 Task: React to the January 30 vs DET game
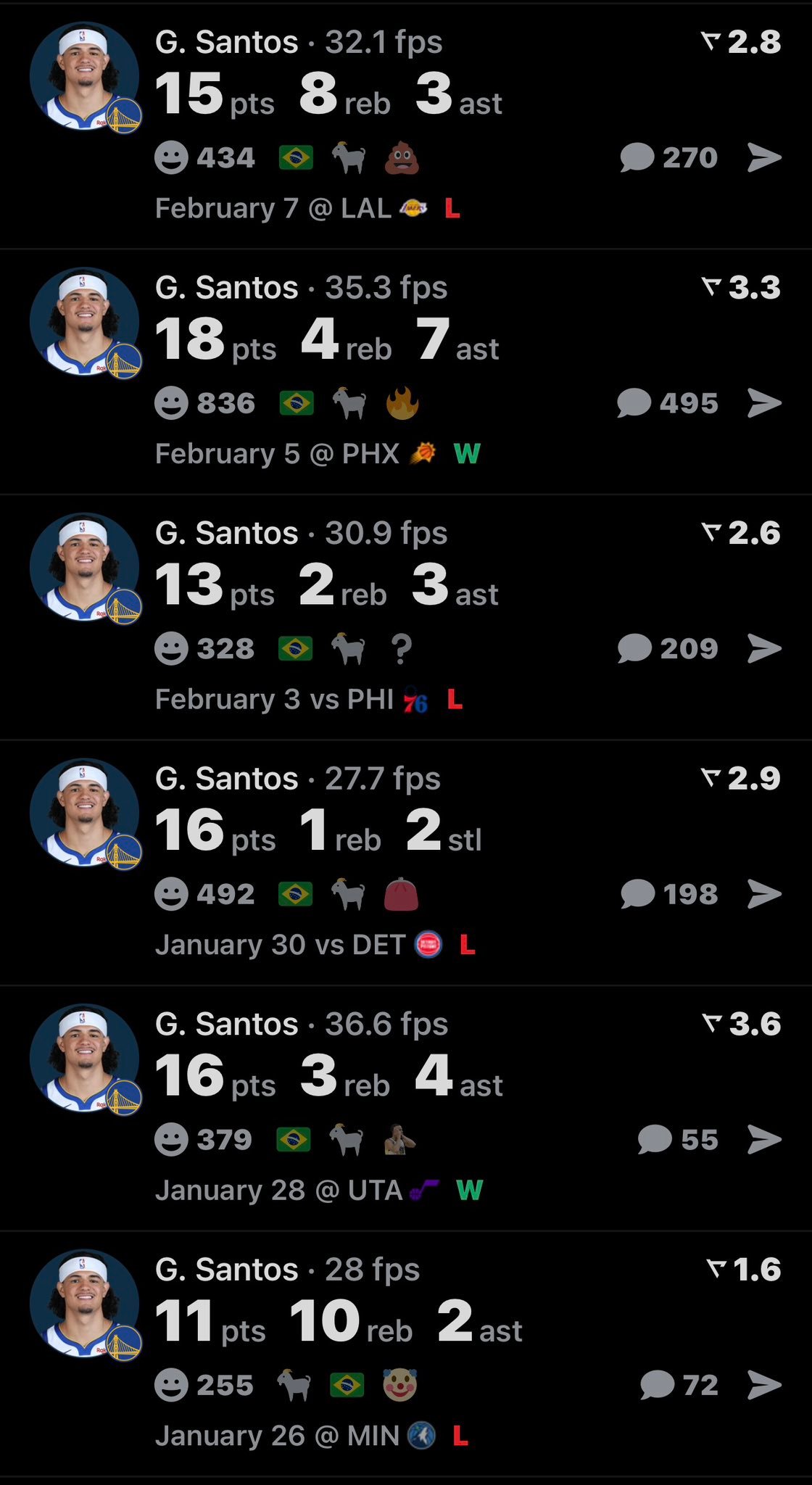pyautogui.click(x=172, y=894)
